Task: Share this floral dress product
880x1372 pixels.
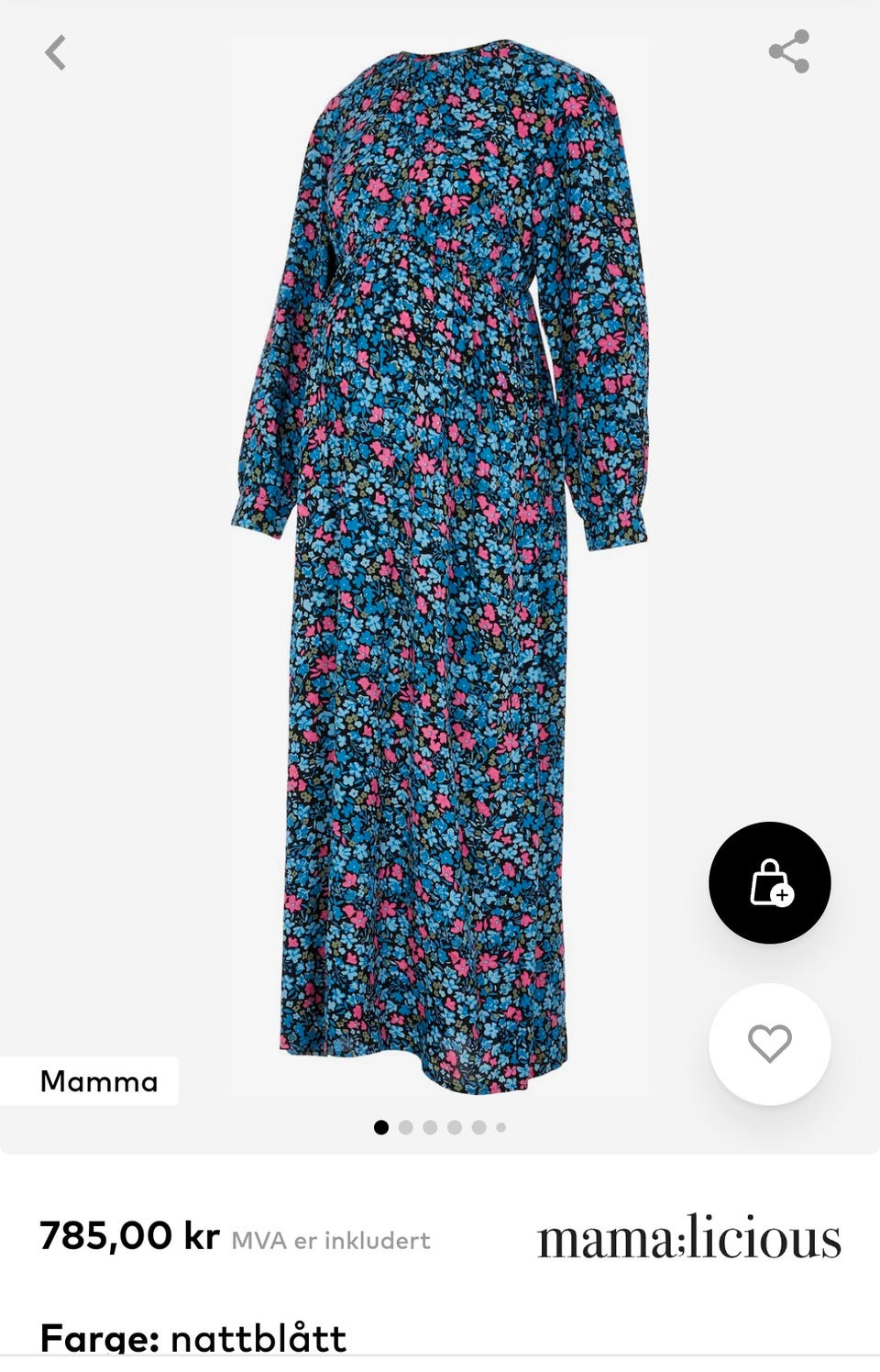Action: 788,51
